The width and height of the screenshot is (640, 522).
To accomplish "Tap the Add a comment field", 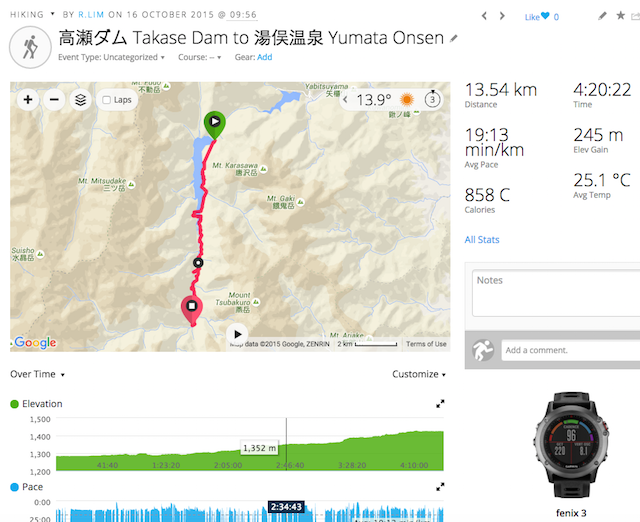I will (x=568, y=350).
